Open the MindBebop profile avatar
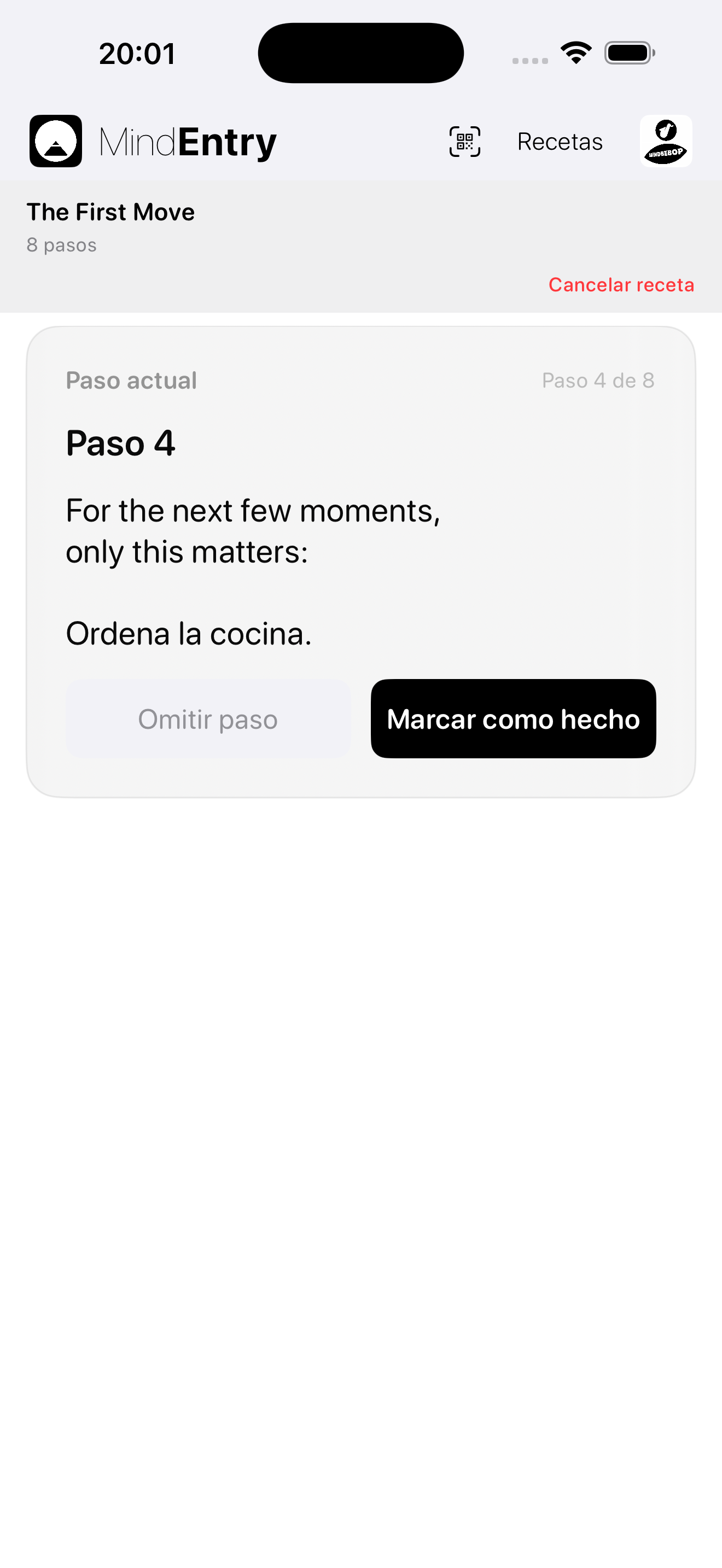Image resolution: width=722 pixels, height=1568 pixels. 665,141
